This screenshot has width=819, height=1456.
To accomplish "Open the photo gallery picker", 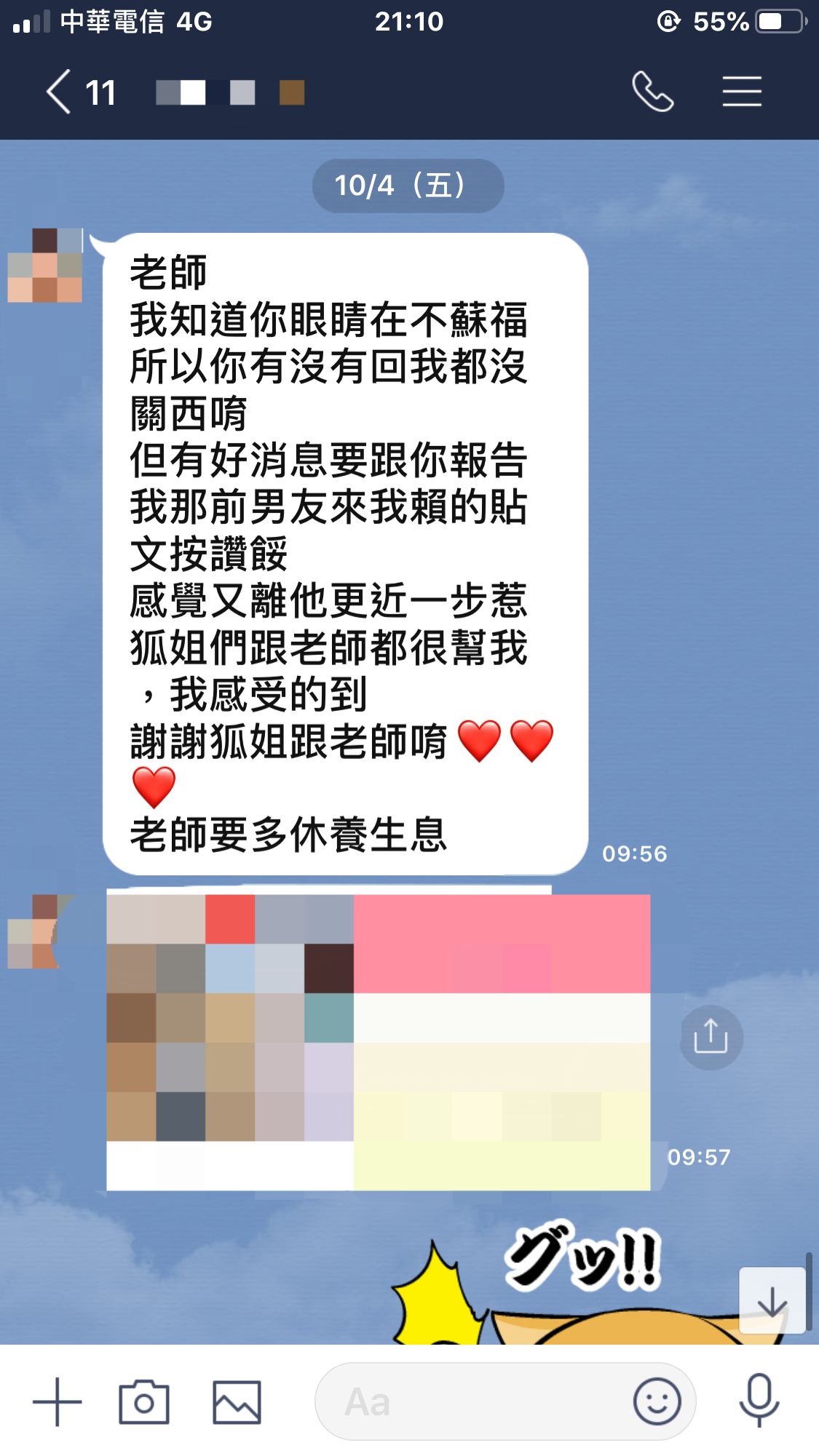I will pos(237,1401).
